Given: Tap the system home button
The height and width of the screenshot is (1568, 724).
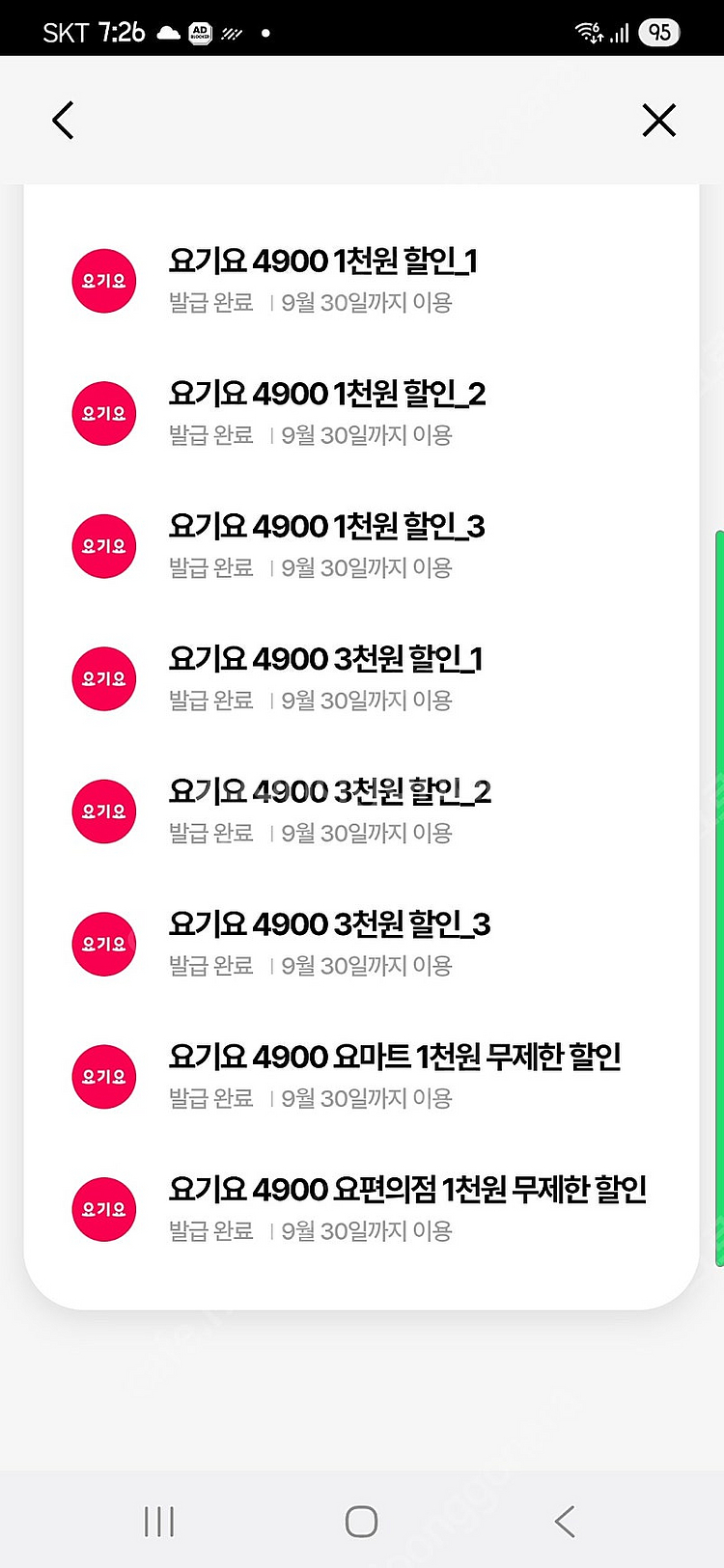Looking at the screenshot, I should tap(361, 1522).
